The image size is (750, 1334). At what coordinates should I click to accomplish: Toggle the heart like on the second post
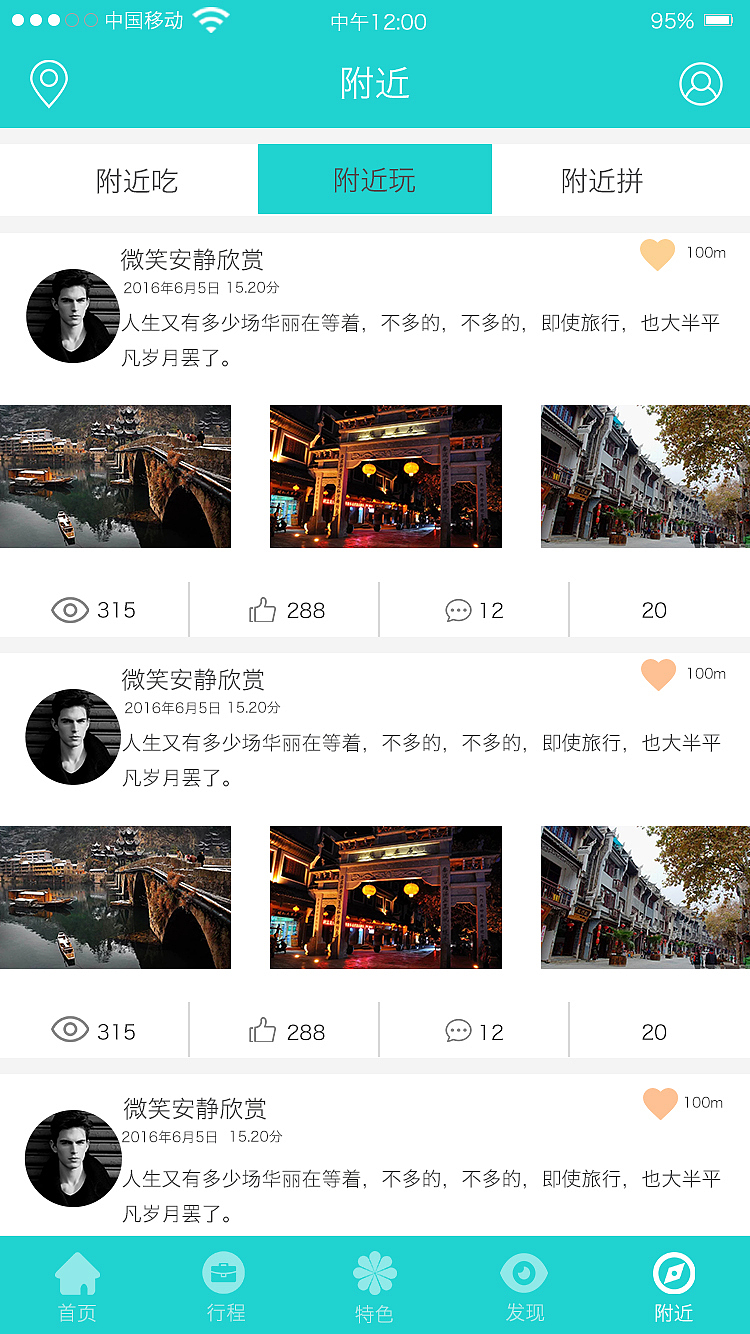[657, 675]
